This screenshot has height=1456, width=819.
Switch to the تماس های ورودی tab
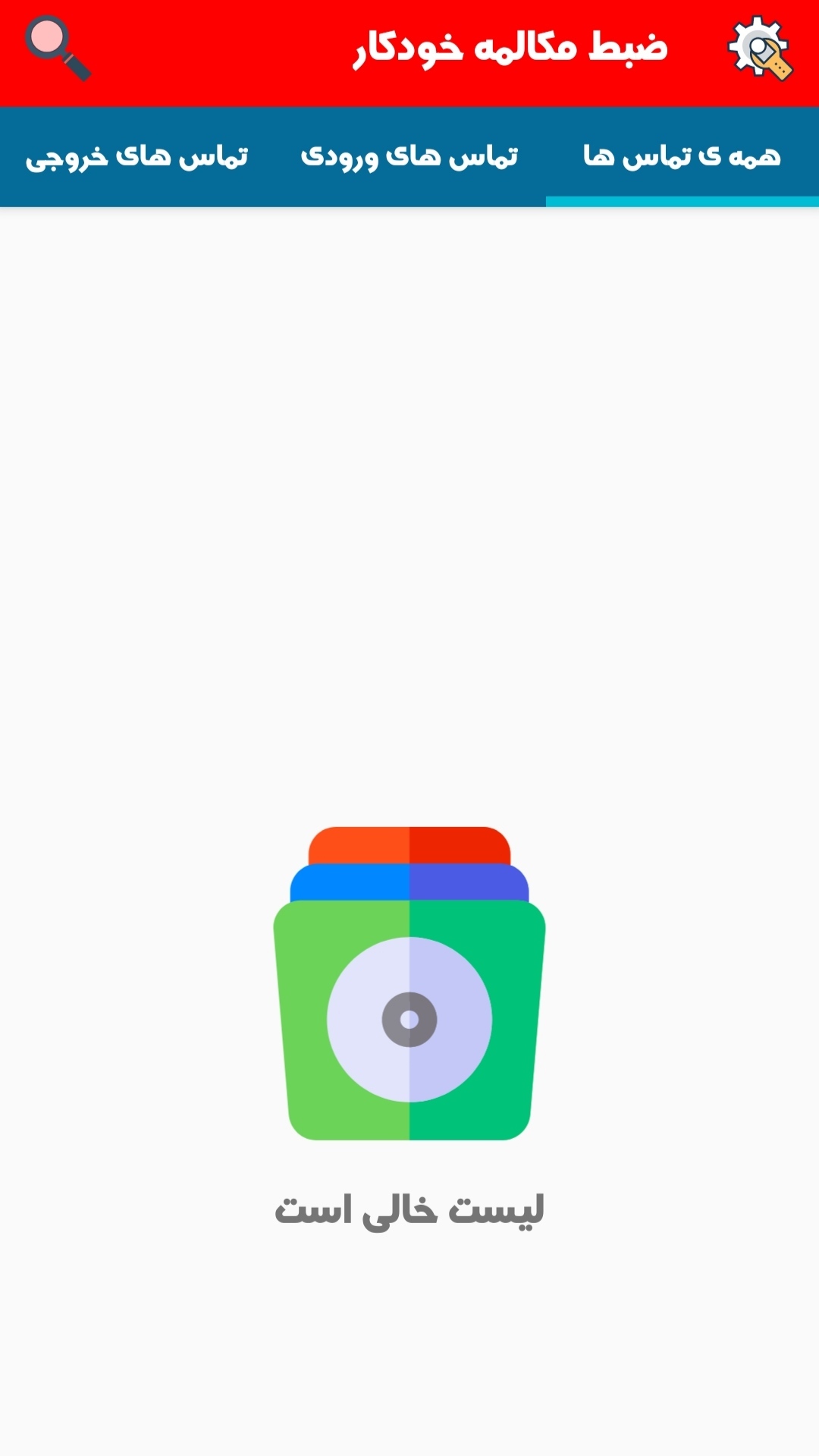409,156
